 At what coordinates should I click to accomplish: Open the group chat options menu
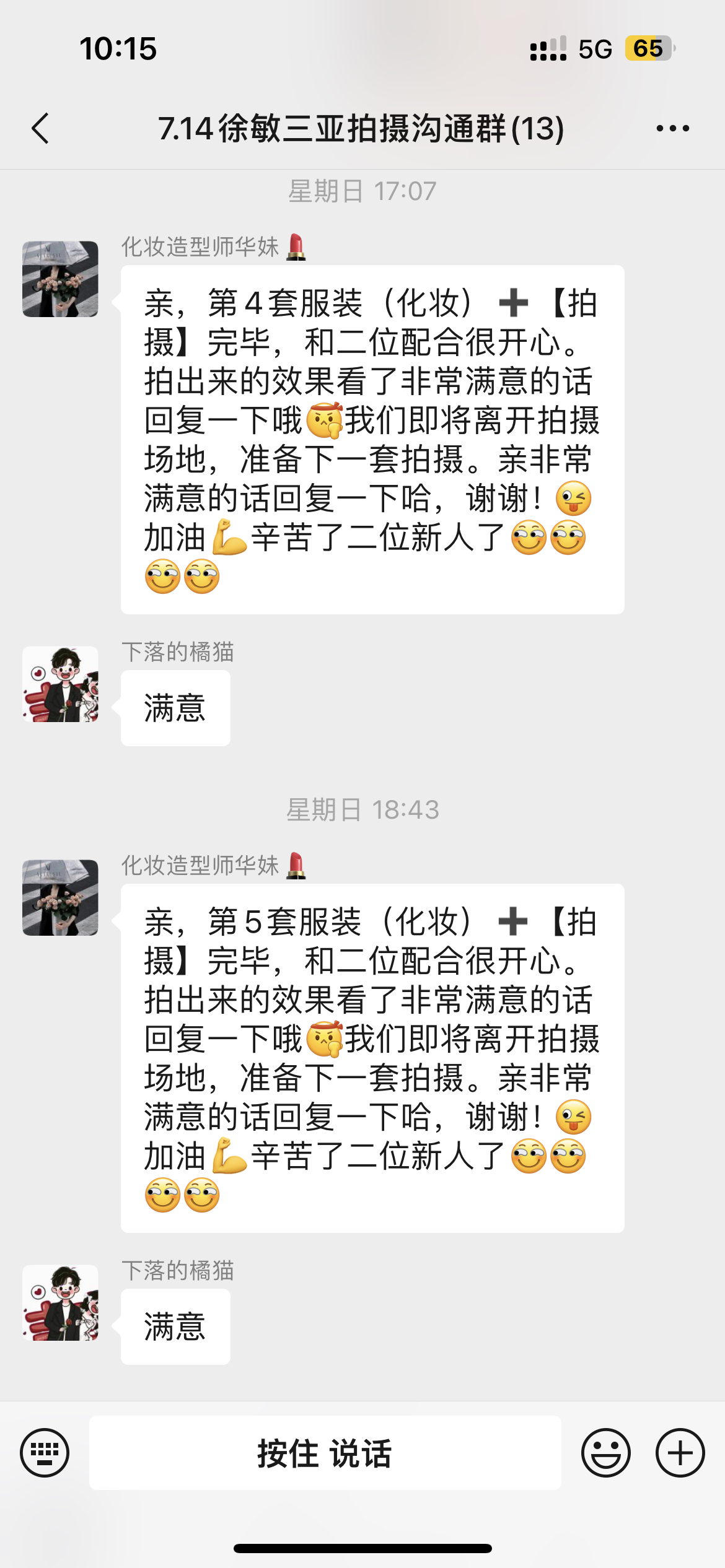click(x=672, y=129)
